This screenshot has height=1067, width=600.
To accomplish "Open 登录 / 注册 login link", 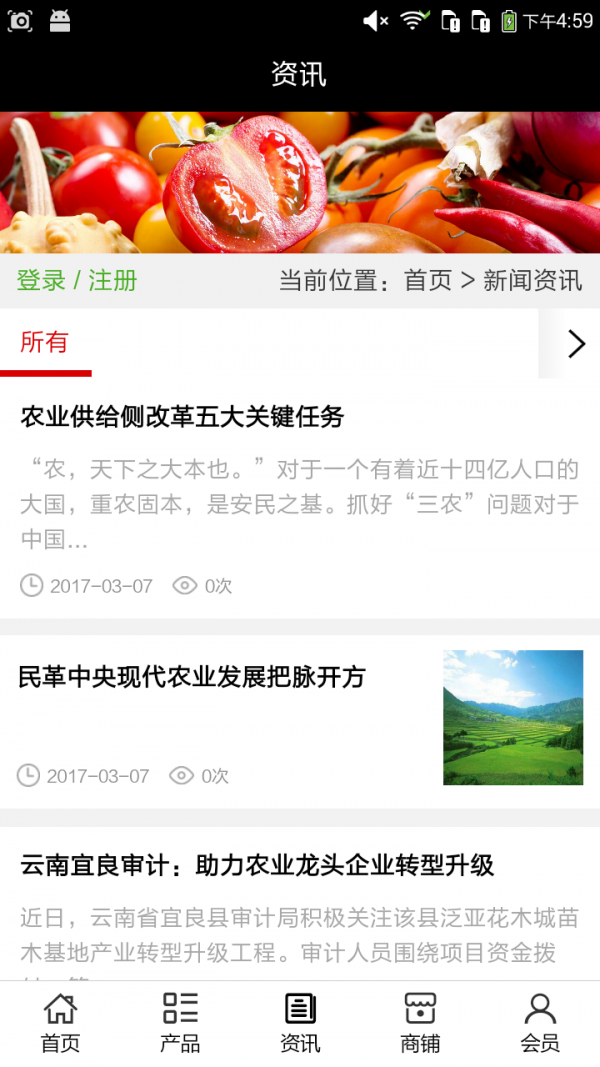I will tap(77, 280).
